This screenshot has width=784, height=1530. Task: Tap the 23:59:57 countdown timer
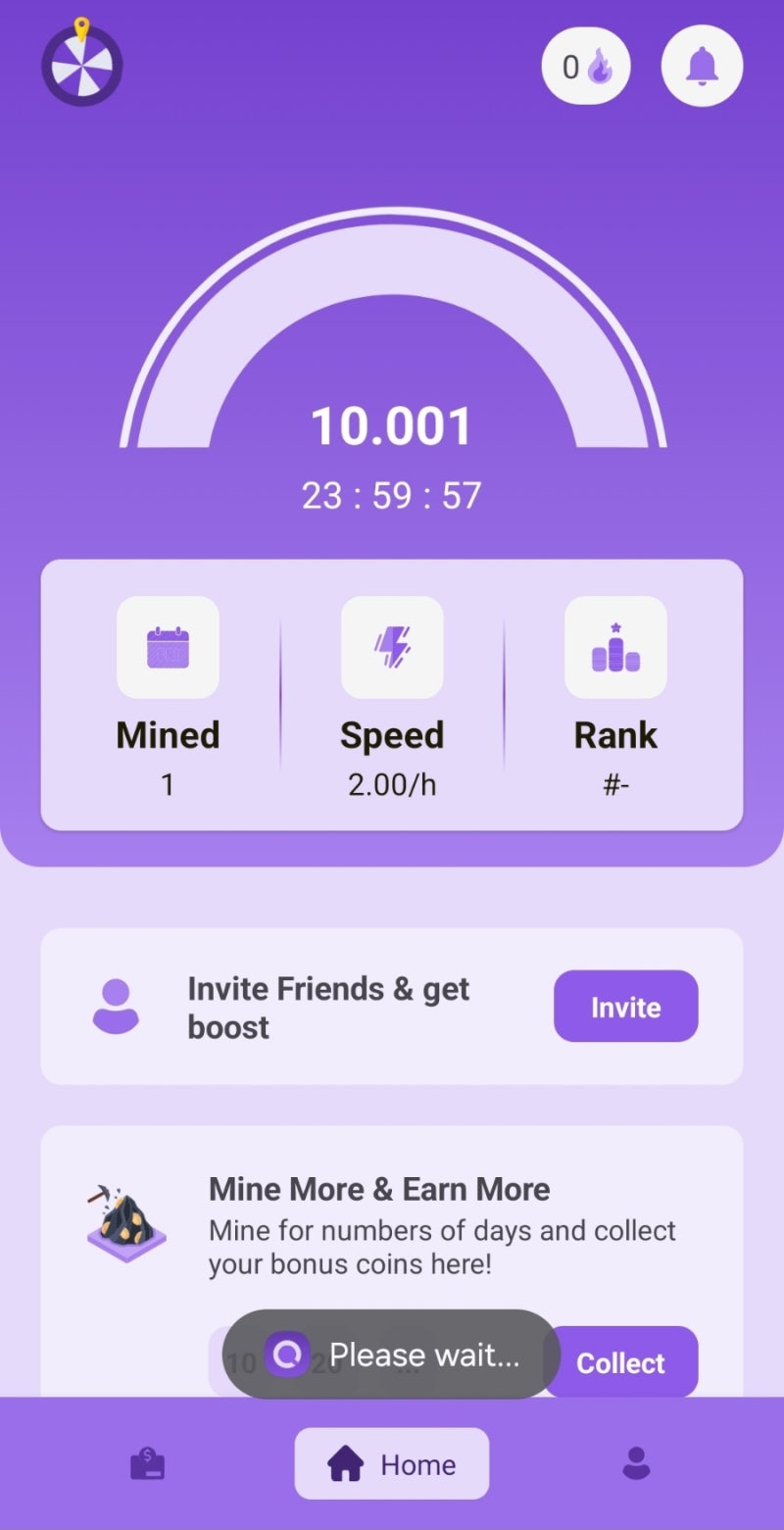point(392,495)
